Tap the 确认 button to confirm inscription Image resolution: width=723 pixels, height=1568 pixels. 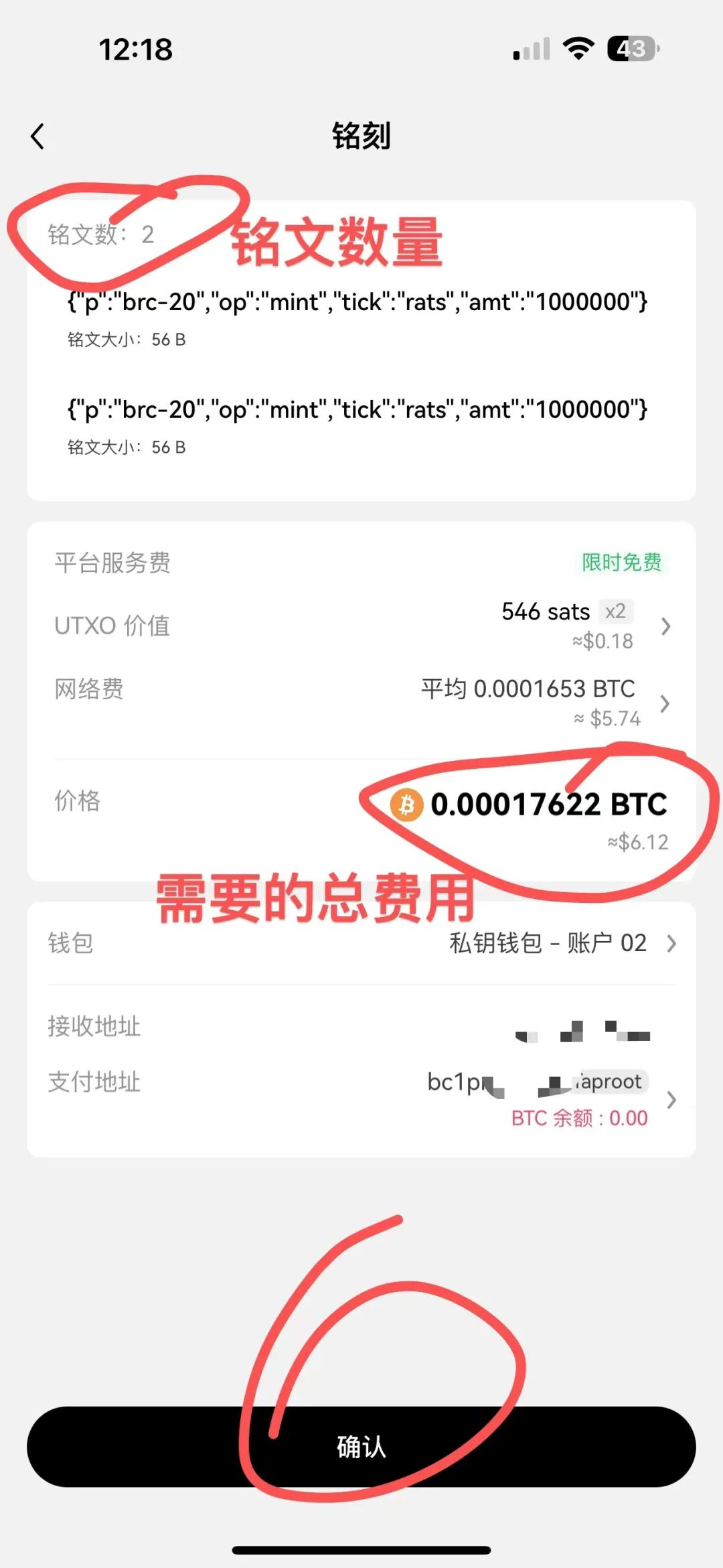pos(361,1447)
